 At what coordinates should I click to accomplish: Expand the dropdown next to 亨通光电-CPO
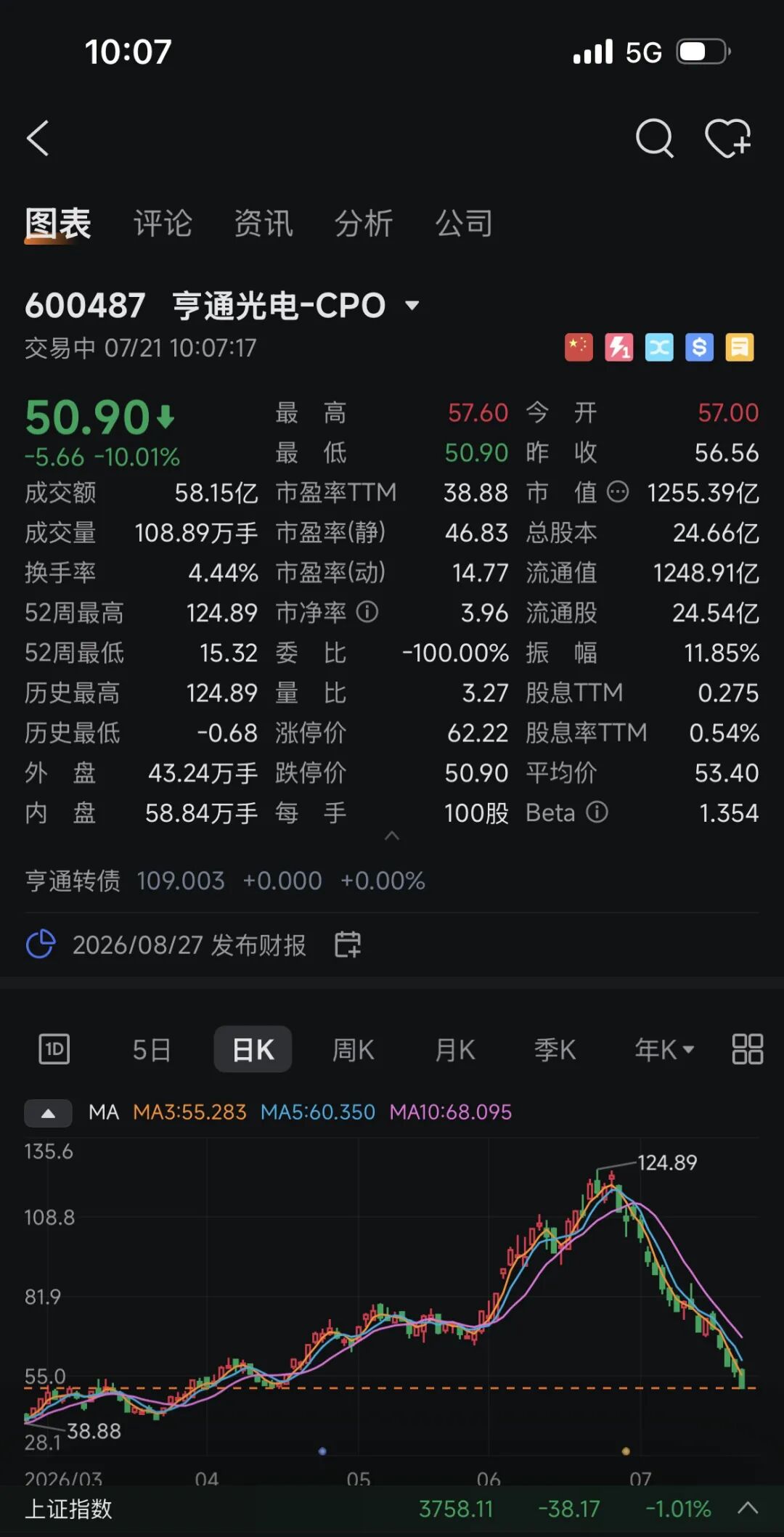(412, 305)
